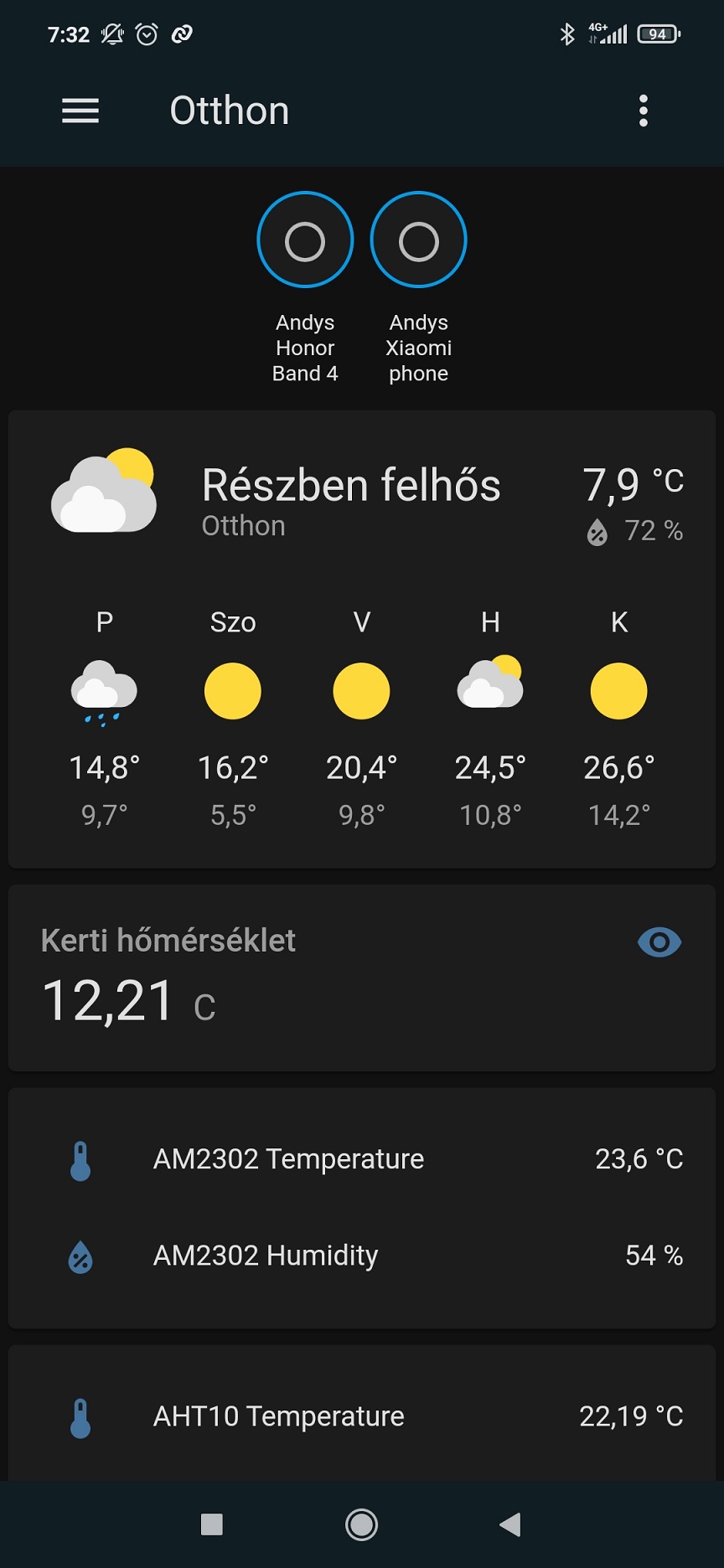
Task: Open the three-dot overflow menu
Action: (644, 111)
